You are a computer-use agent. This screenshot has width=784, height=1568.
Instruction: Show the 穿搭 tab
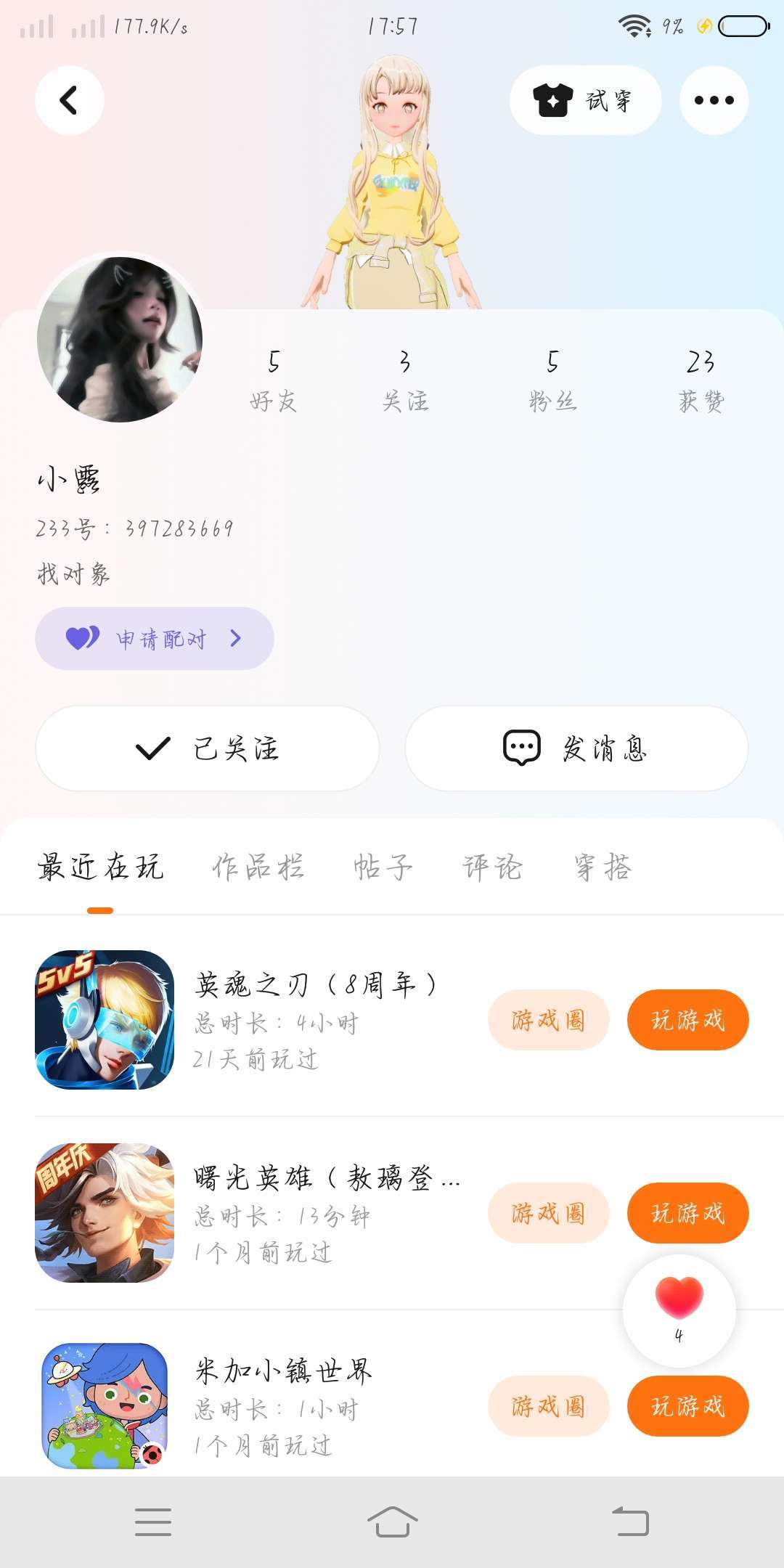pyautogui.click(x=603, y=867)
